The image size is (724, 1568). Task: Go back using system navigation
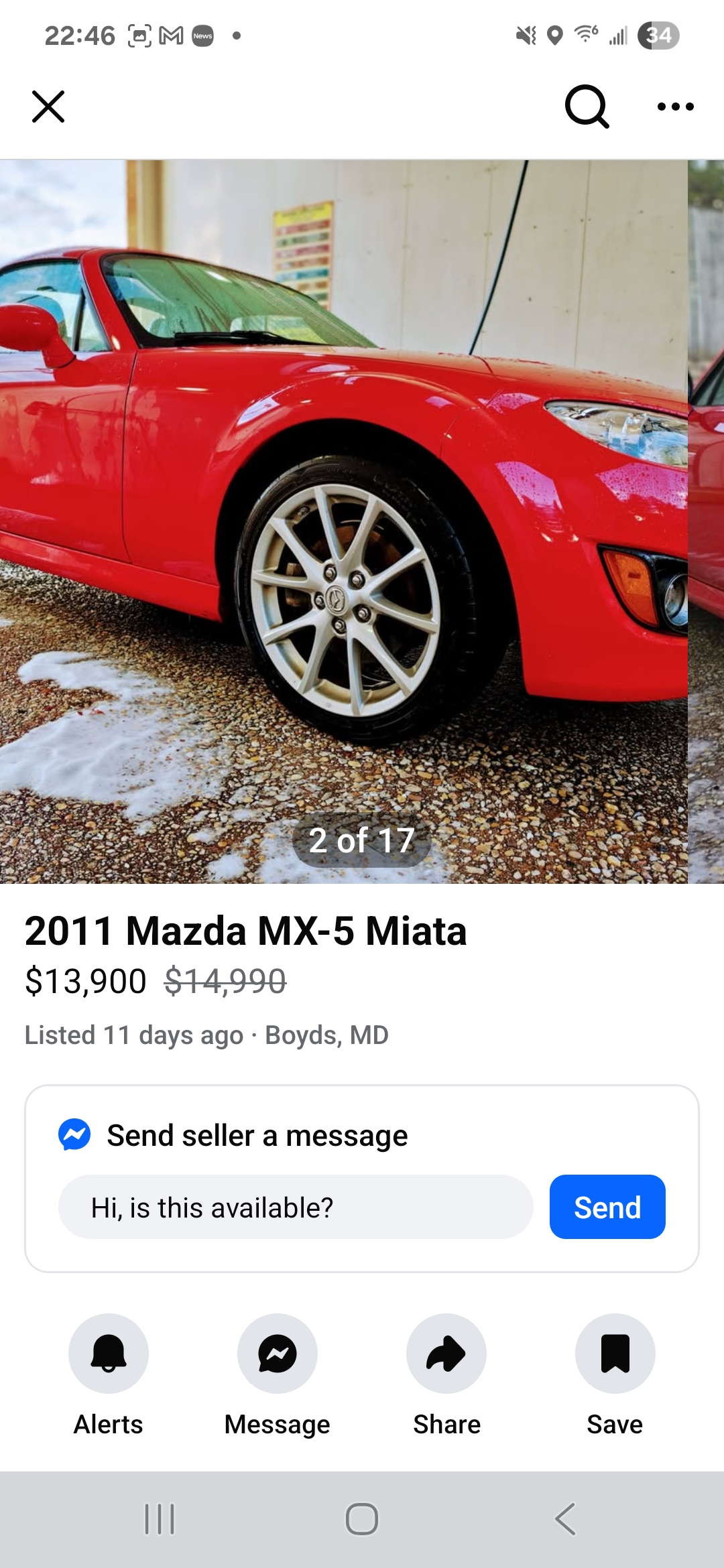click(x=565, y=1518)
